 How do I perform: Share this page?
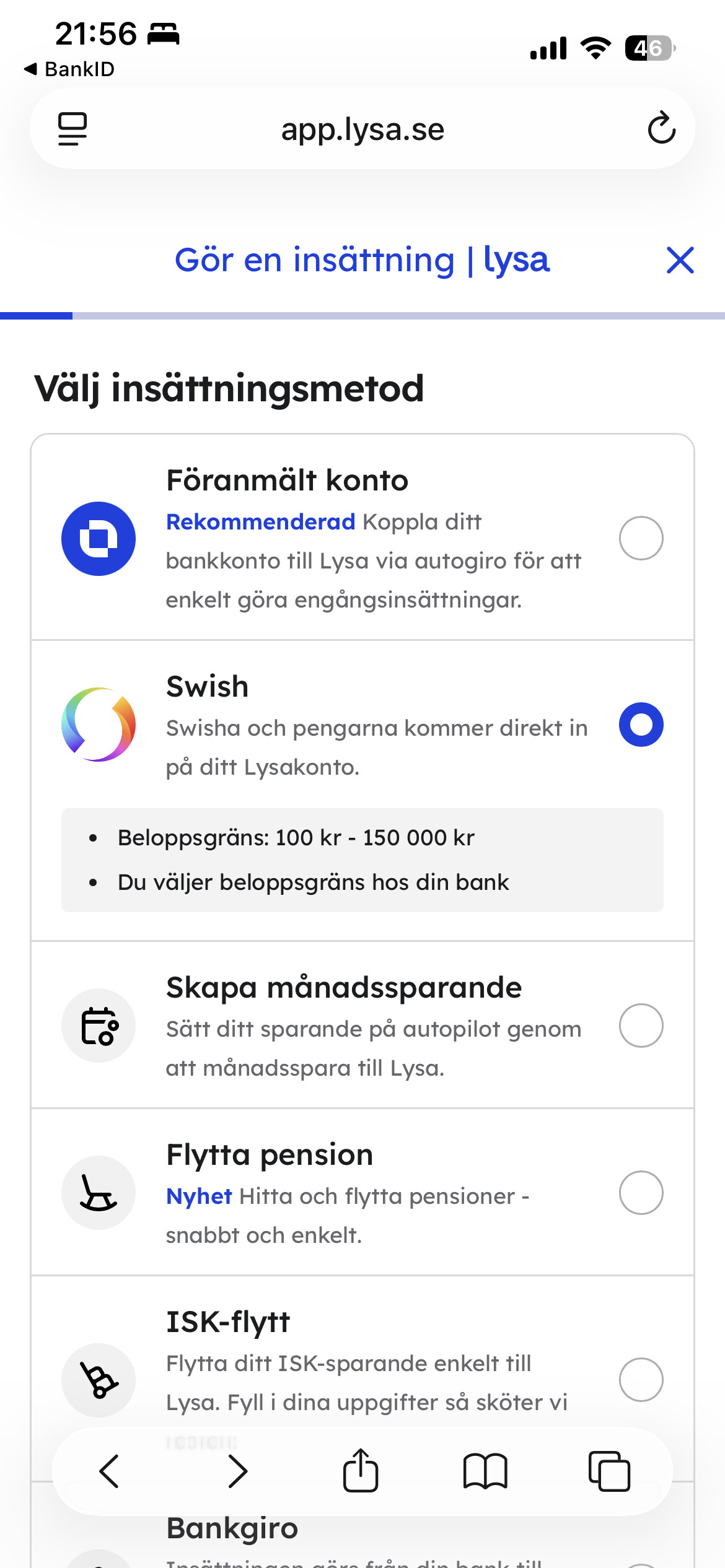361,1471
